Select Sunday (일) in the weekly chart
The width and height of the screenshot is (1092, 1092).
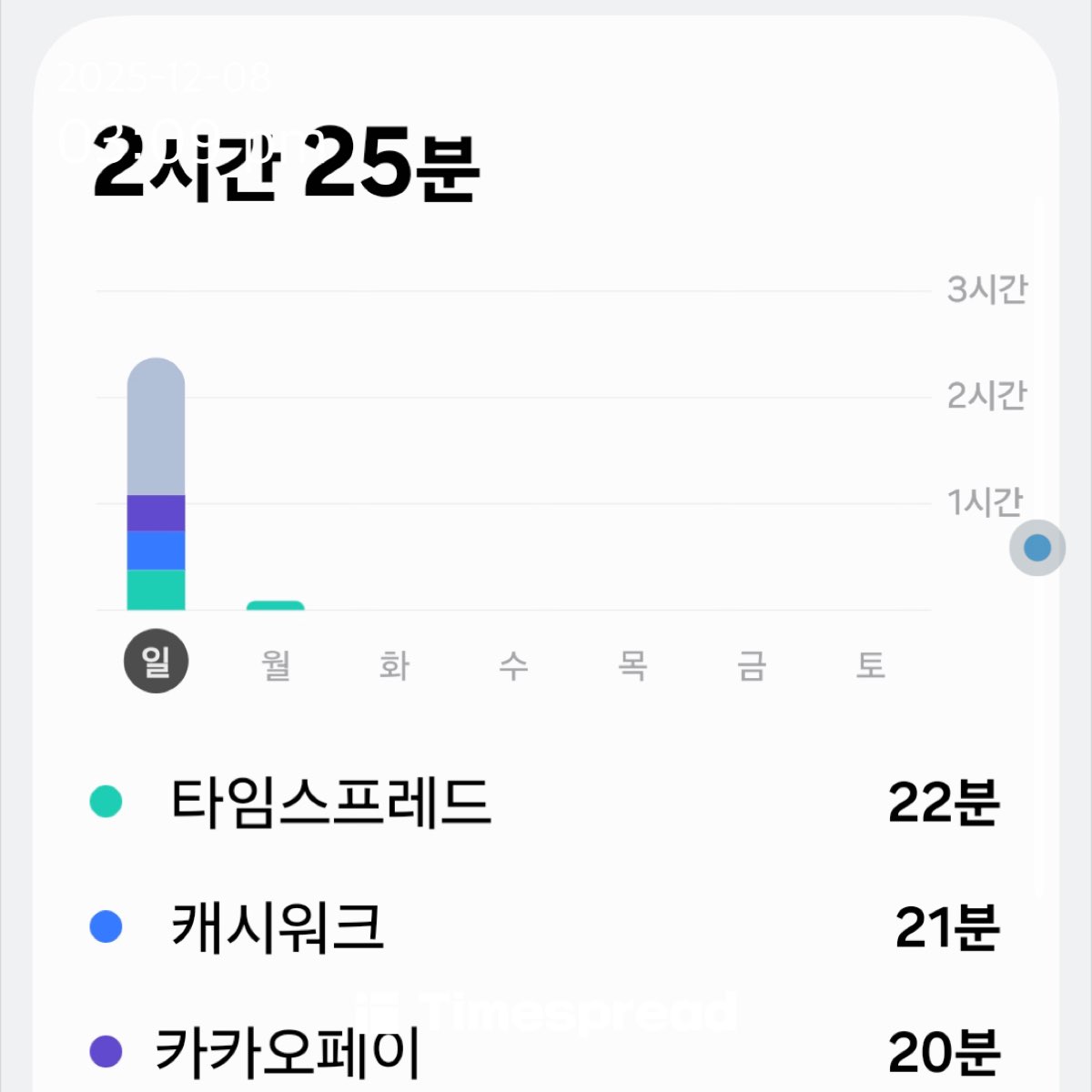(x=156, y=661)
